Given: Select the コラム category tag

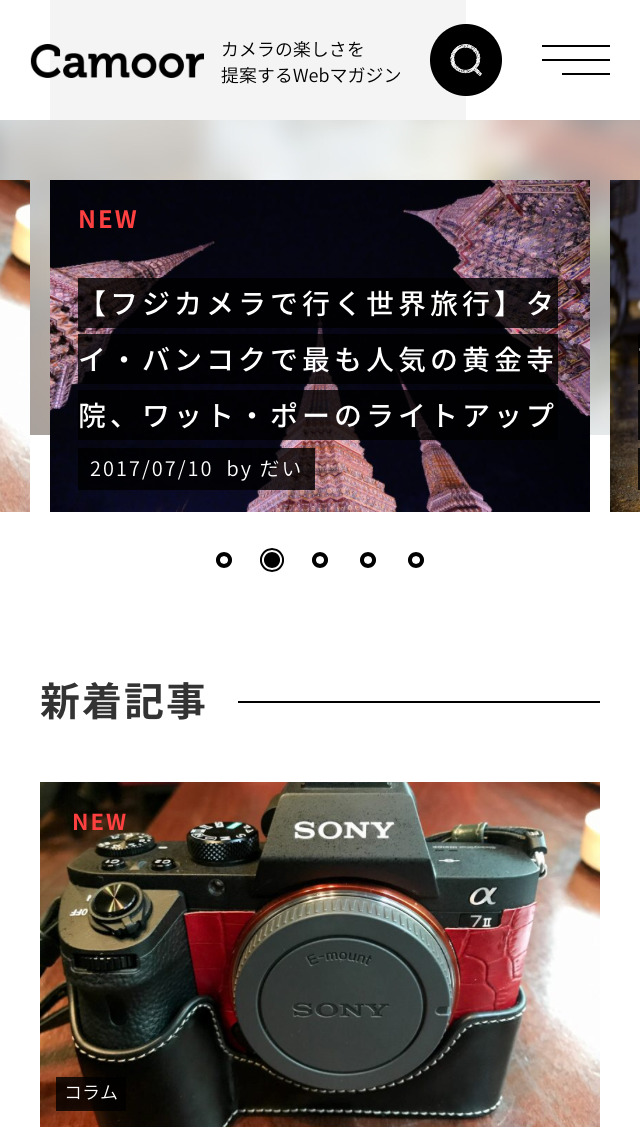Looking at the screenshot, I should [91, 1093].
